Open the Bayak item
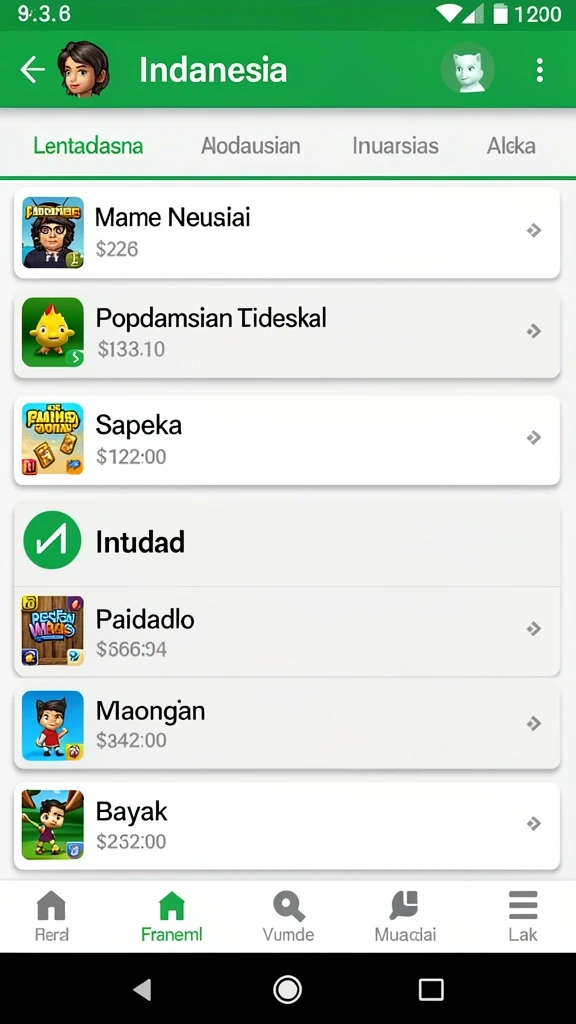The width and height of the screenshot is (576, 1024). pyautogui.click(x=287, y=825)
